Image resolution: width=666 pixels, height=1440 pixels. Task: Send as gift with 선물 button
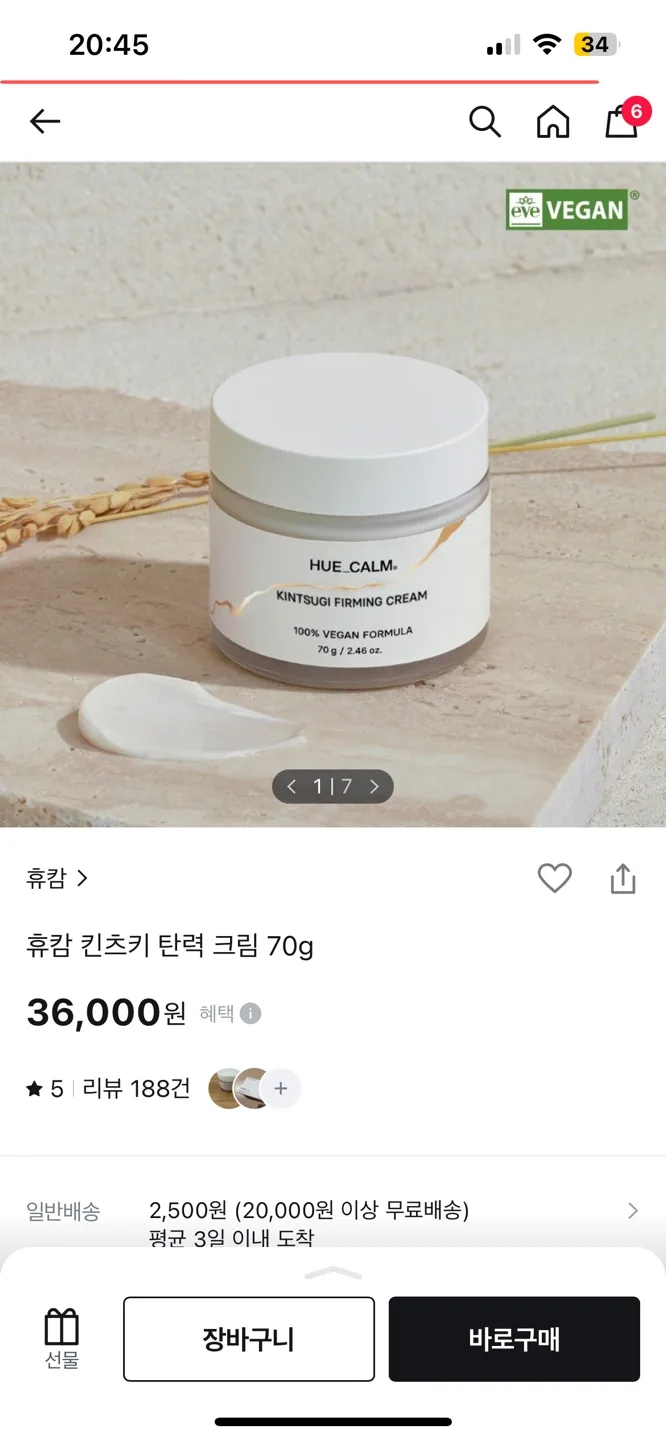(61, 1339)
